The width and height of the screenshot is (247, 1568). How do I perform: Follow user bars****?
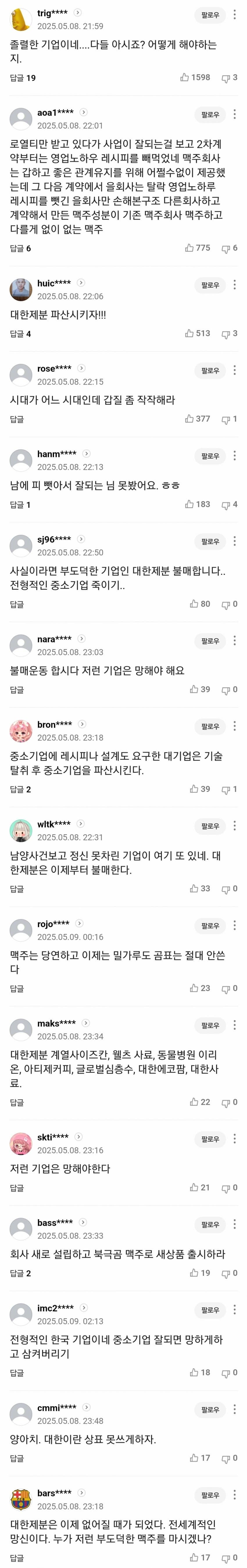pos(210,1495)
